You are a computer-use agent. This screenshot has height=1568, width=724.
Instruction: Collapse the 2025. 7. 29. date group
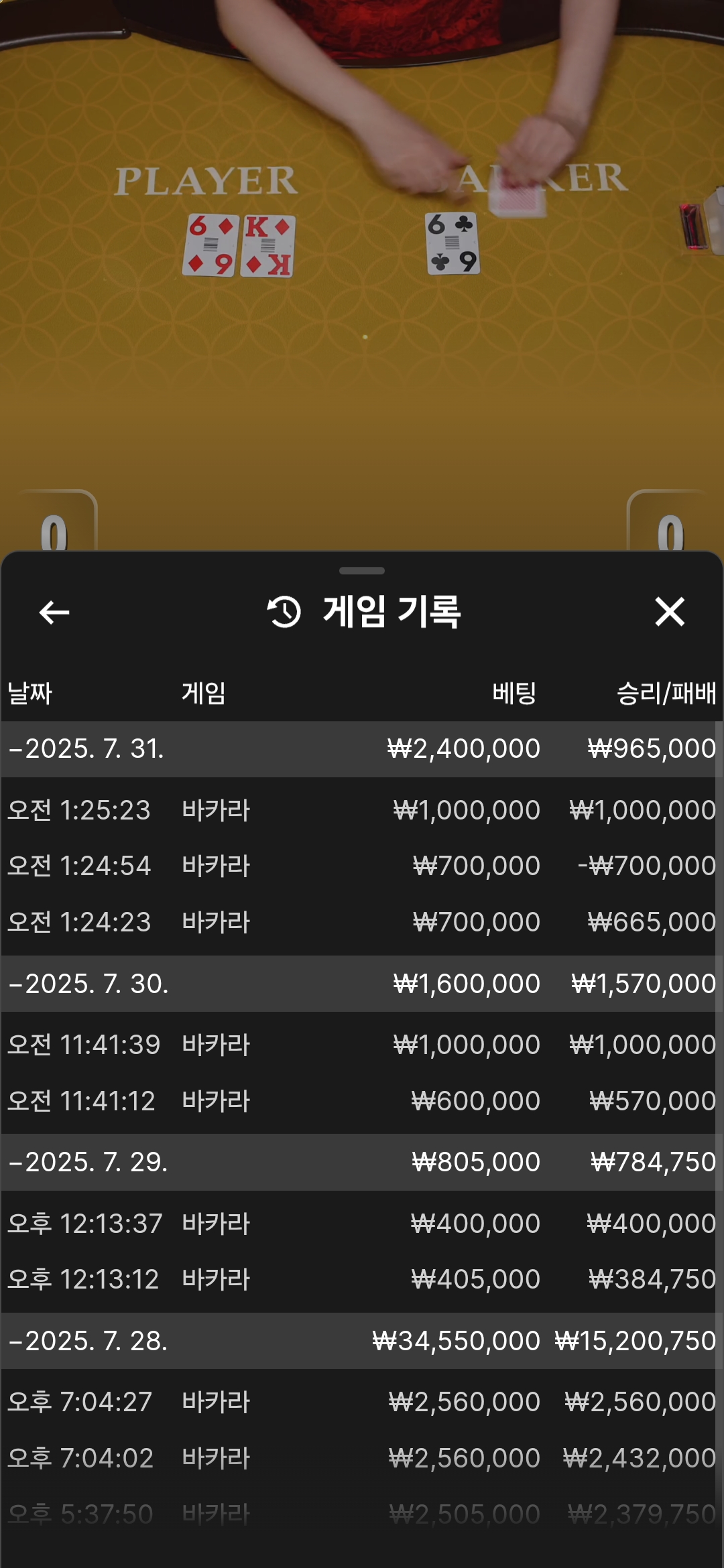[x=362, y=1162]
